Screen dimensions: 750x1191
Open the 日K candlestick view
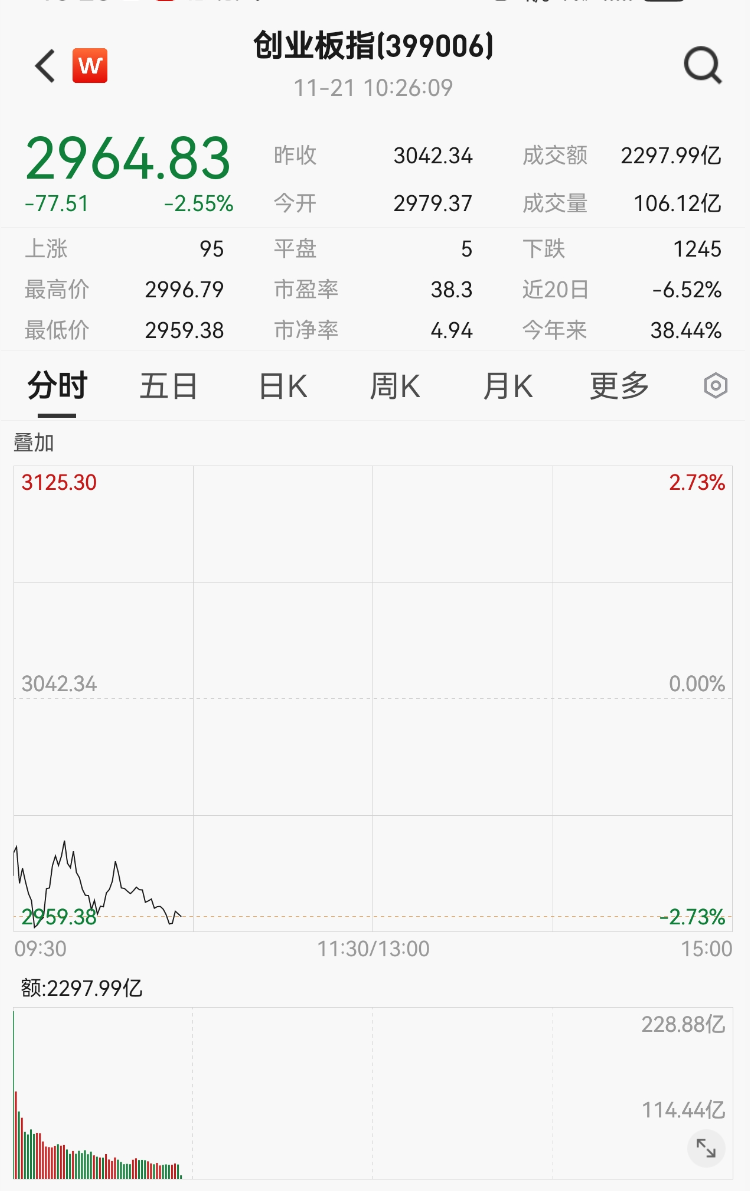click(281, 385)
